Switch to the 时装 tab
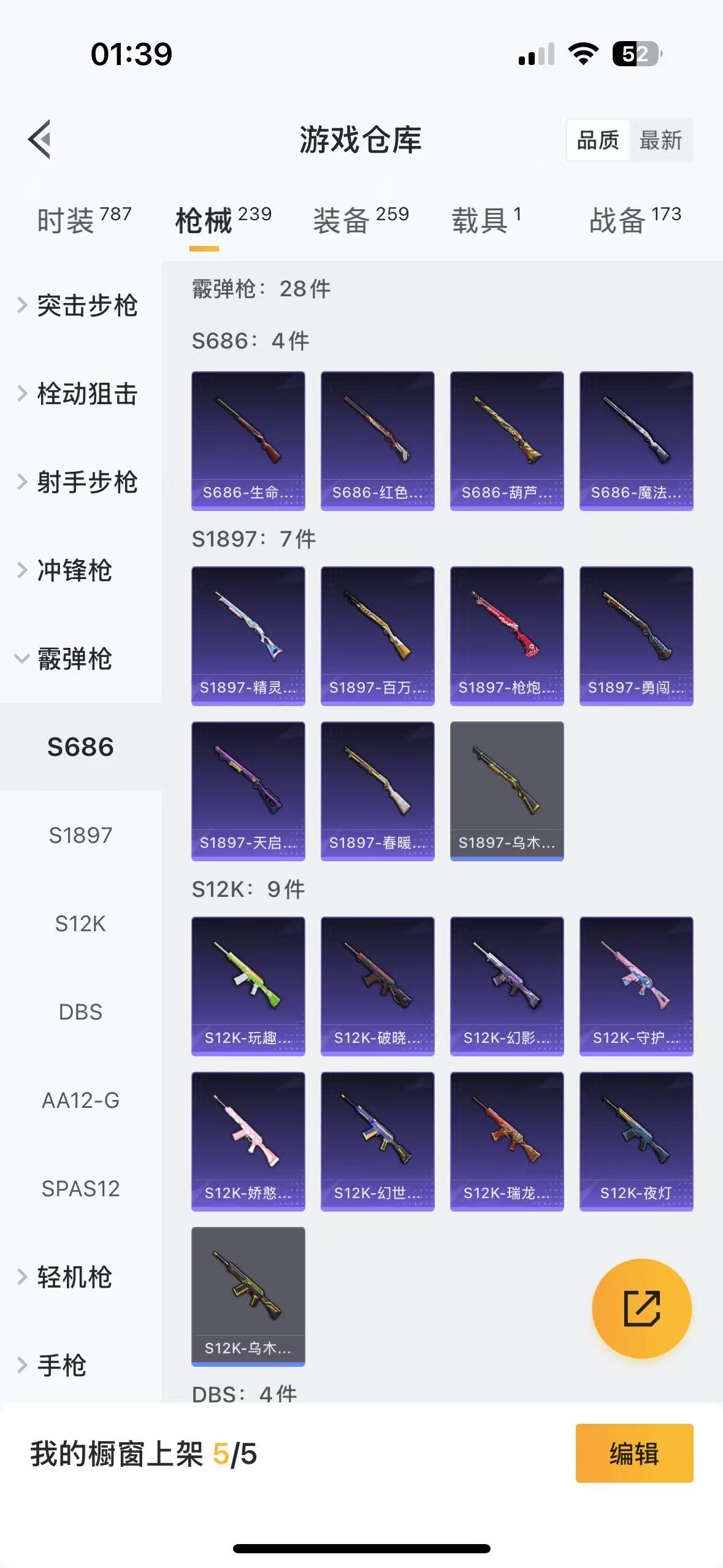 tap(84, 220)
